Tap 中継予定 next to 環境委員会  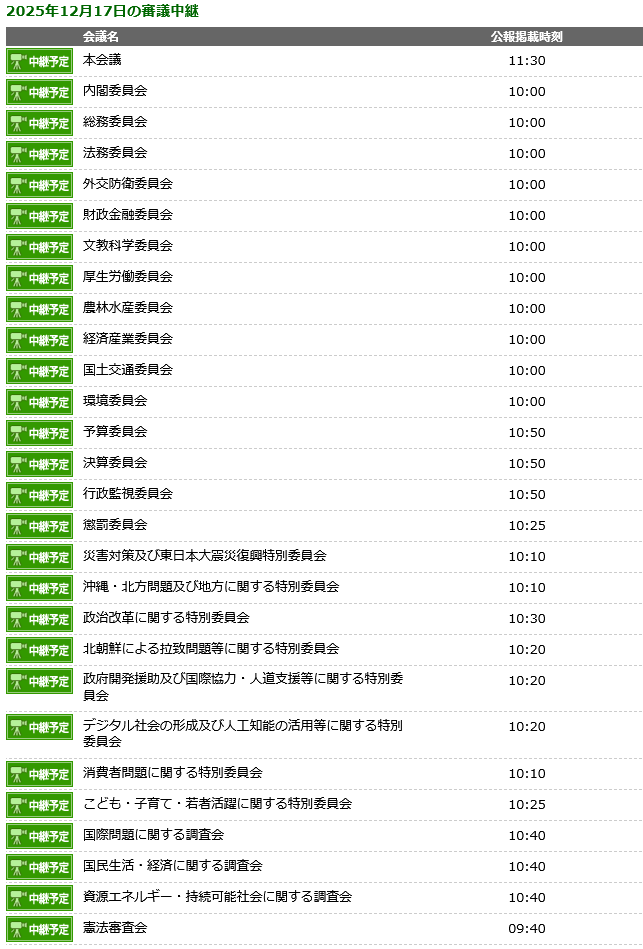tap(40, 402)
